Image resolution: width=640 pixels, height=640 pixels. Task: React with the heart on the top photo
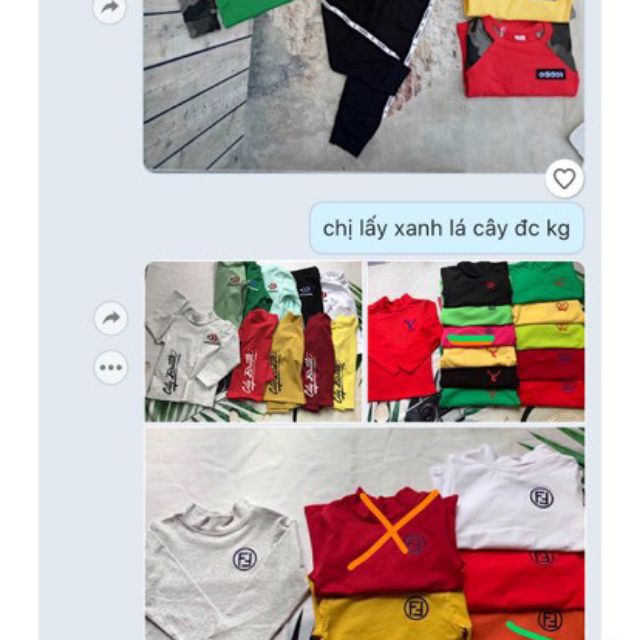click(565, 179)
